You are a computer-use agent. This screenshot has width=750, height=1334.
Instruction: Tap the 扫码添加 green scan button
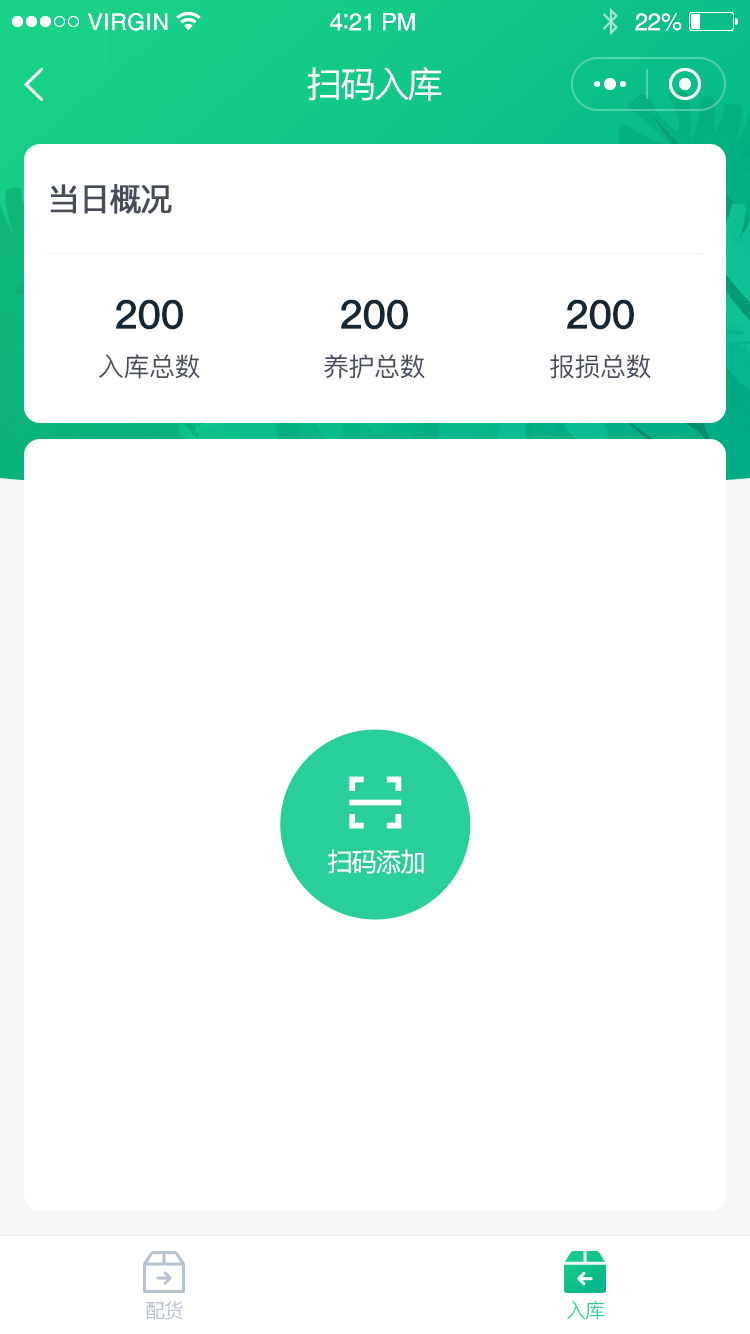375,824
